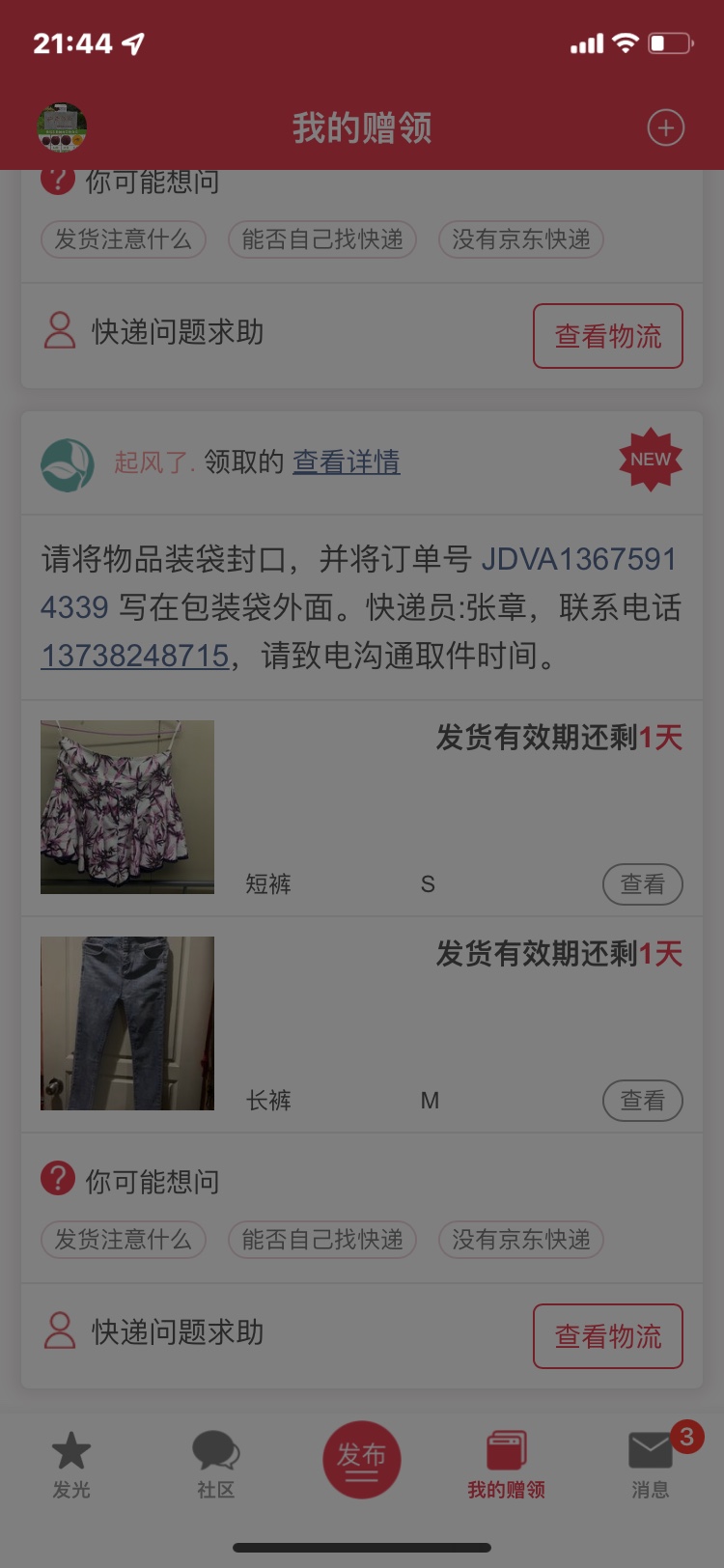724x1568 pixels.
Task: Open 起风了 user's avatar
Action: click(68, 464)
